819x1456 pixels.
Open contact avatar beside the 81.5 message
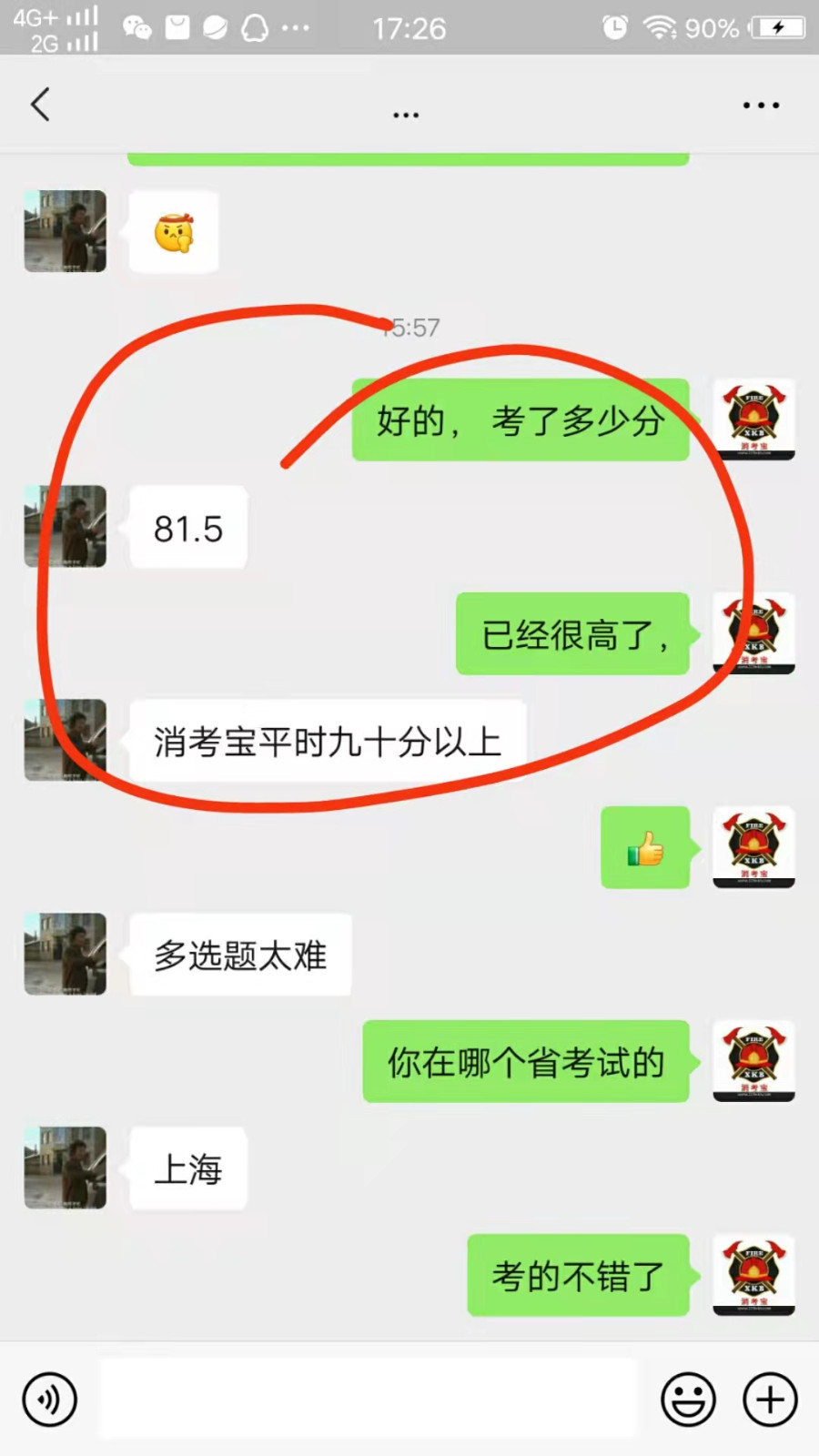click(x=65, y=527)
